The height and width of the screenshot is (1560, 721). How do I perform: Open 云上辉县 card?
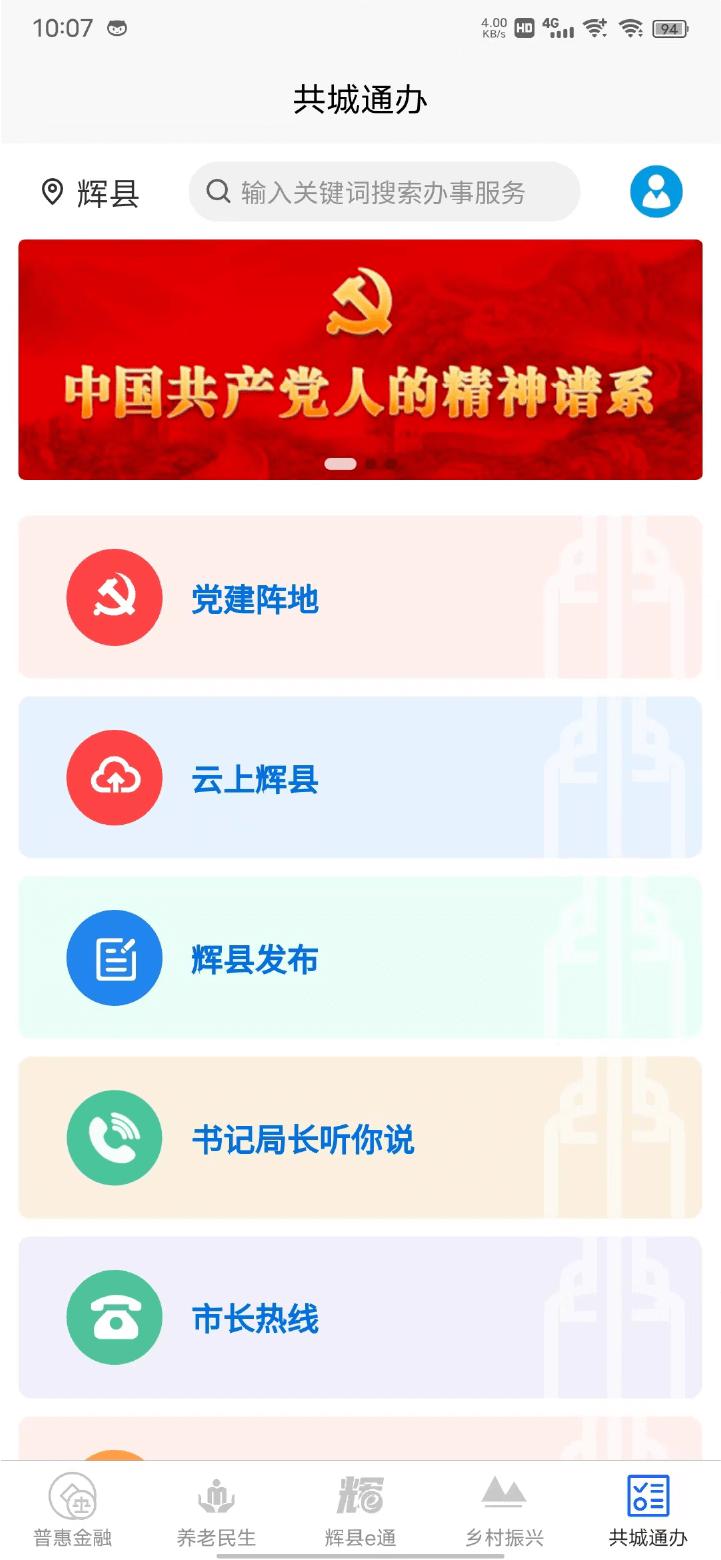point(360,778)
